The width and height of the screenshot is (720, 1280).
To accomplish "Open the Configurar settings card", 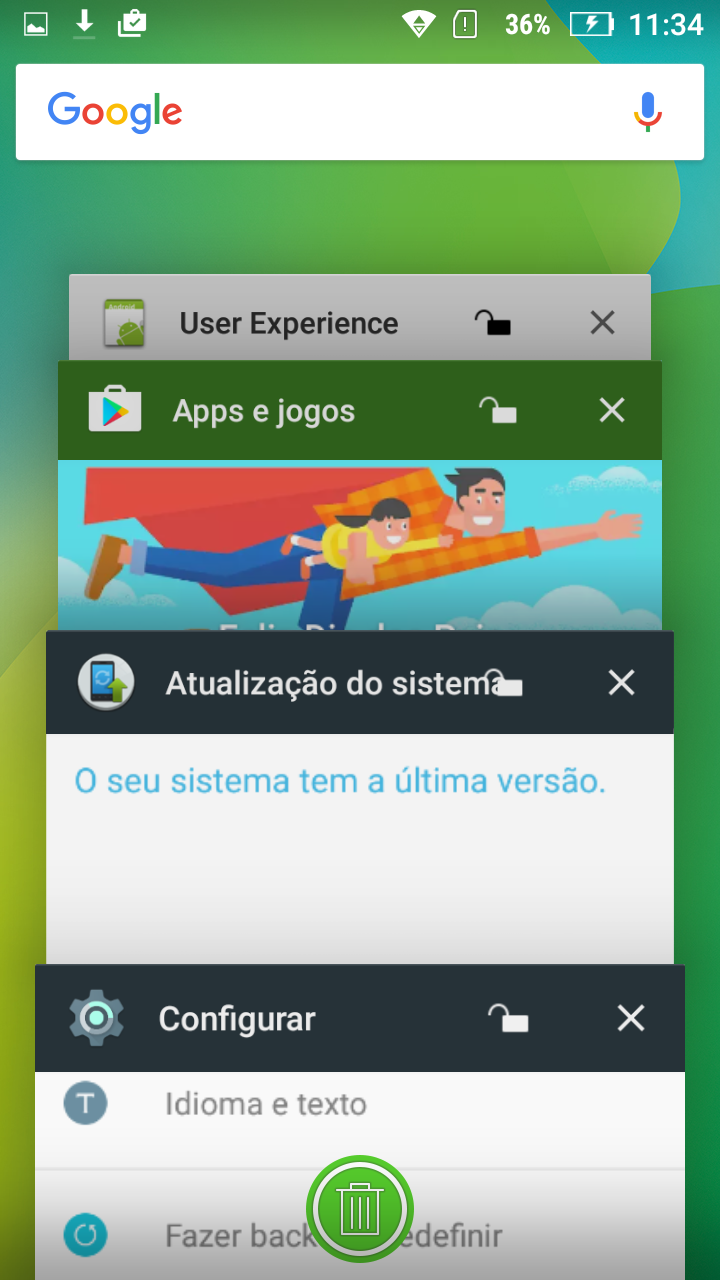I will tap(237, 1019).
